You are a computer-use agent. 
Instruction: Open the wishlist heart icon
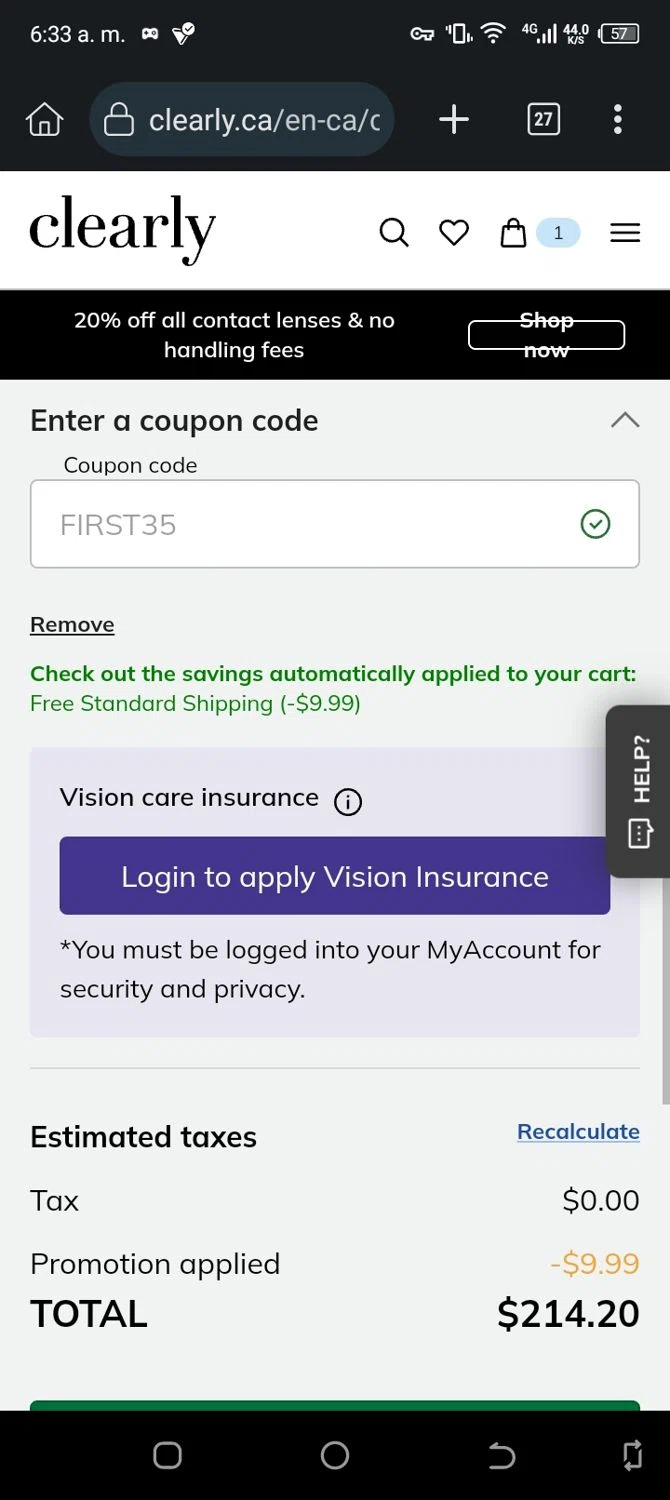454,233
